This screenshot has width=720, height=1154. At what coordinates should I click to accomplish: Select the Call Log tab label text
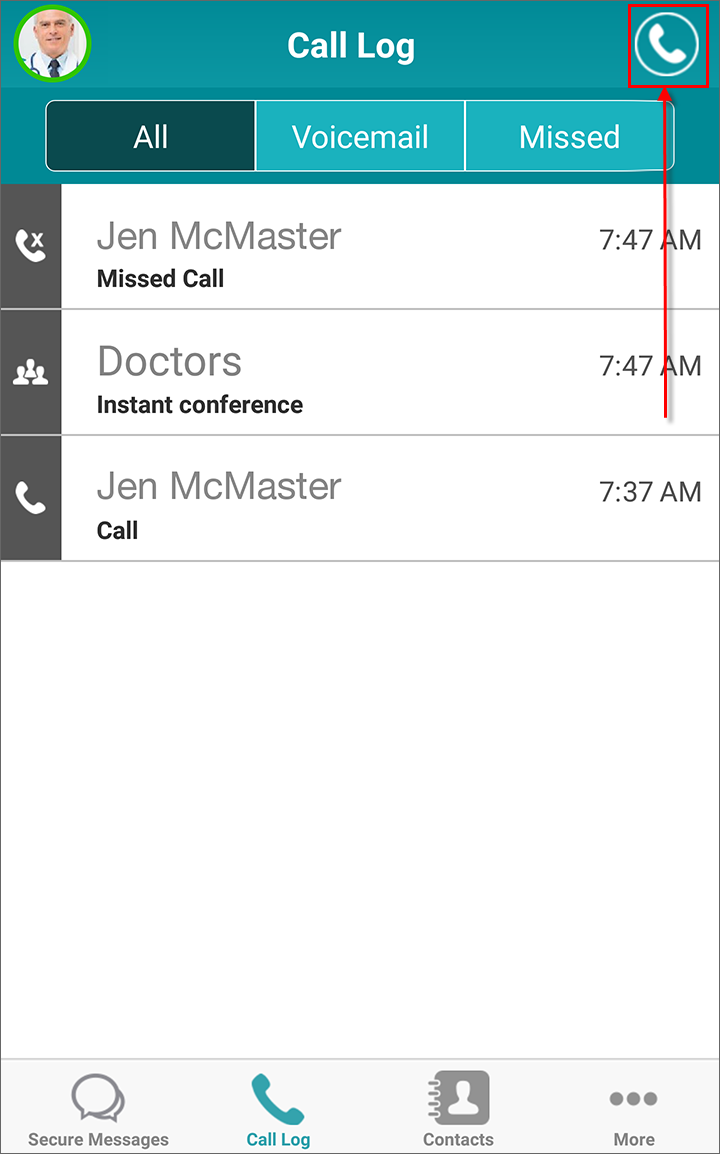click(x=278, y=1139)
